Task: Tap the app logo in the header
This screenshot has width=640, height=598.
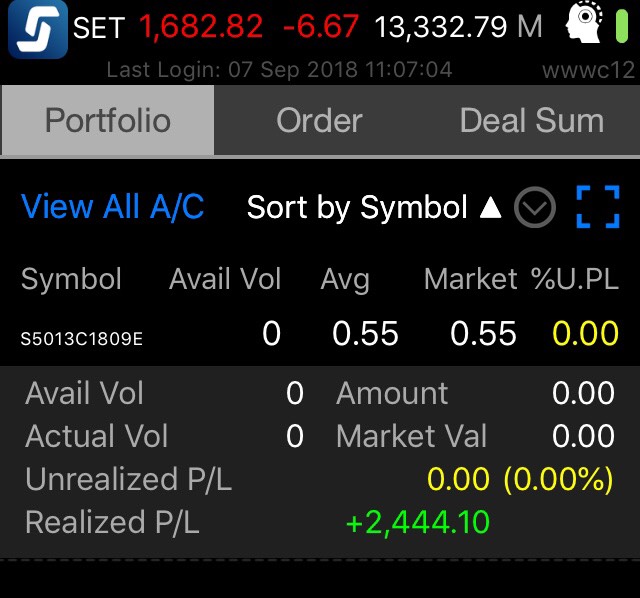Action: coord(37,28)
